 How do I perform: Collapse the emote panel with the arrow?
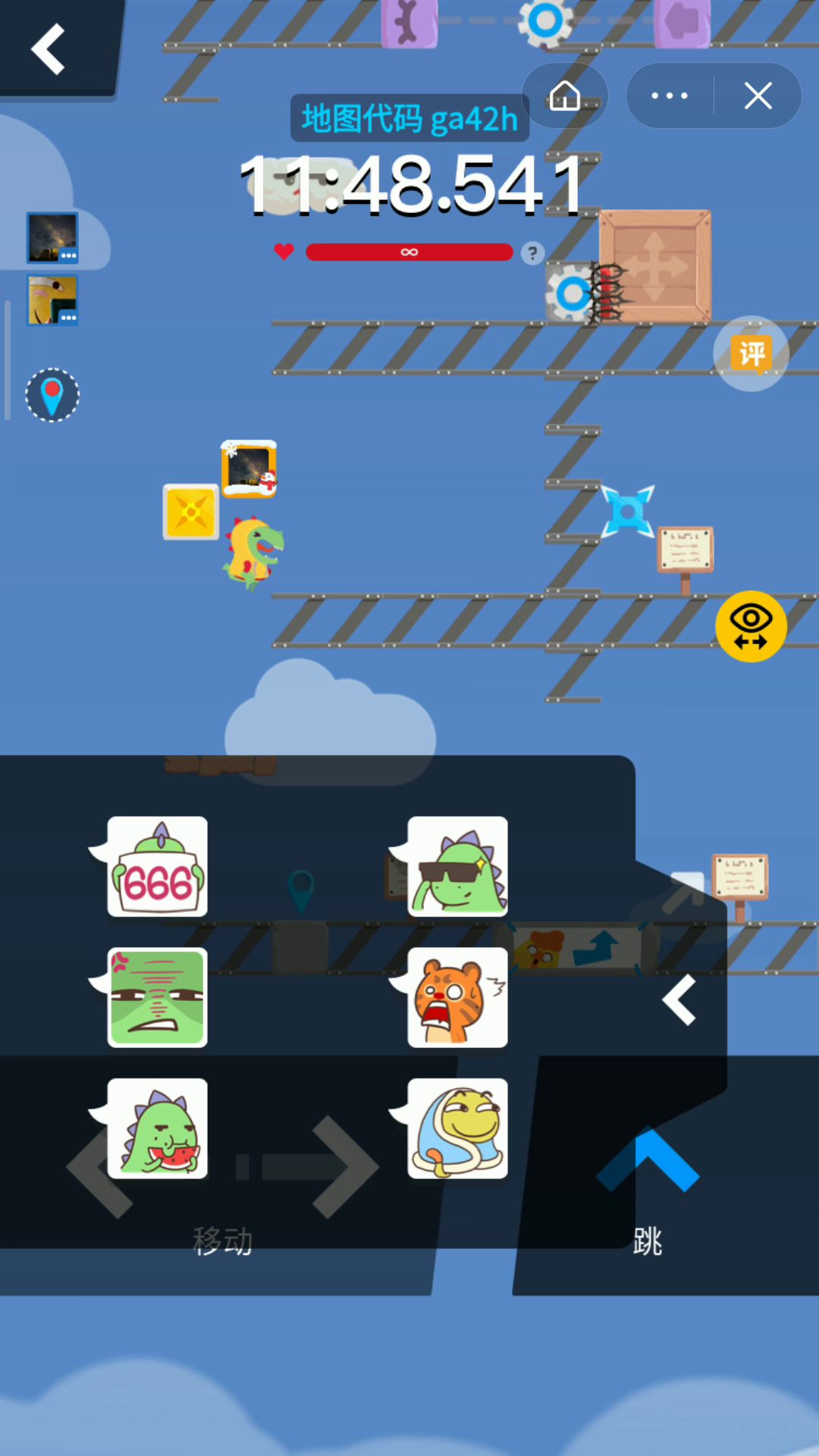(679, 1000)
